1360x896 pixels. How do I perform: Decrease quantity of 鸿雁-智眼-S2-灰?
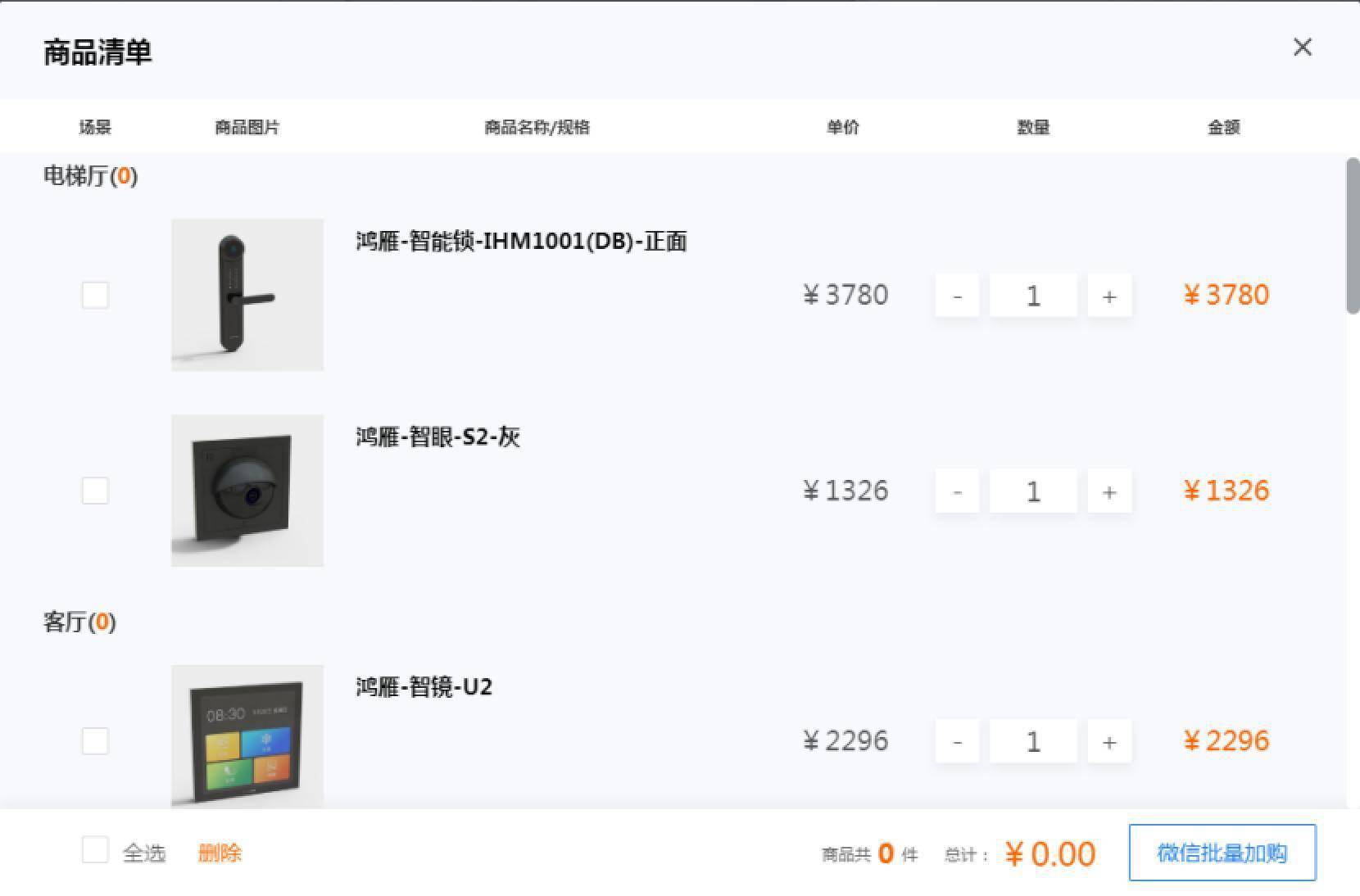click(x=957, y=491)
